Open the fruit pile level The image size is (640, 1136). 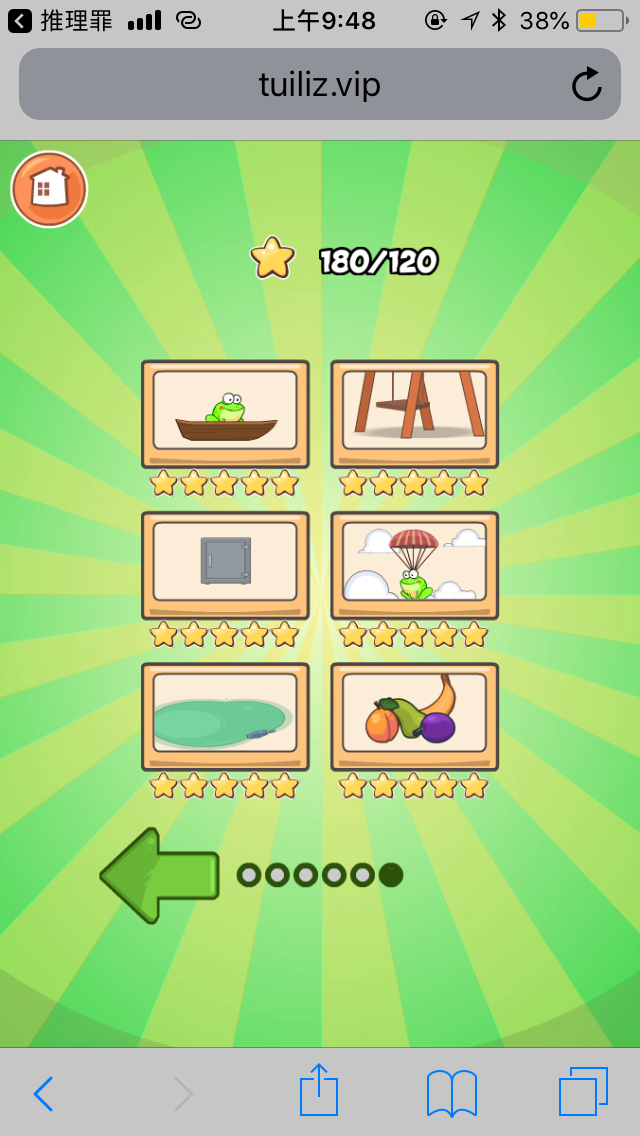414,714
